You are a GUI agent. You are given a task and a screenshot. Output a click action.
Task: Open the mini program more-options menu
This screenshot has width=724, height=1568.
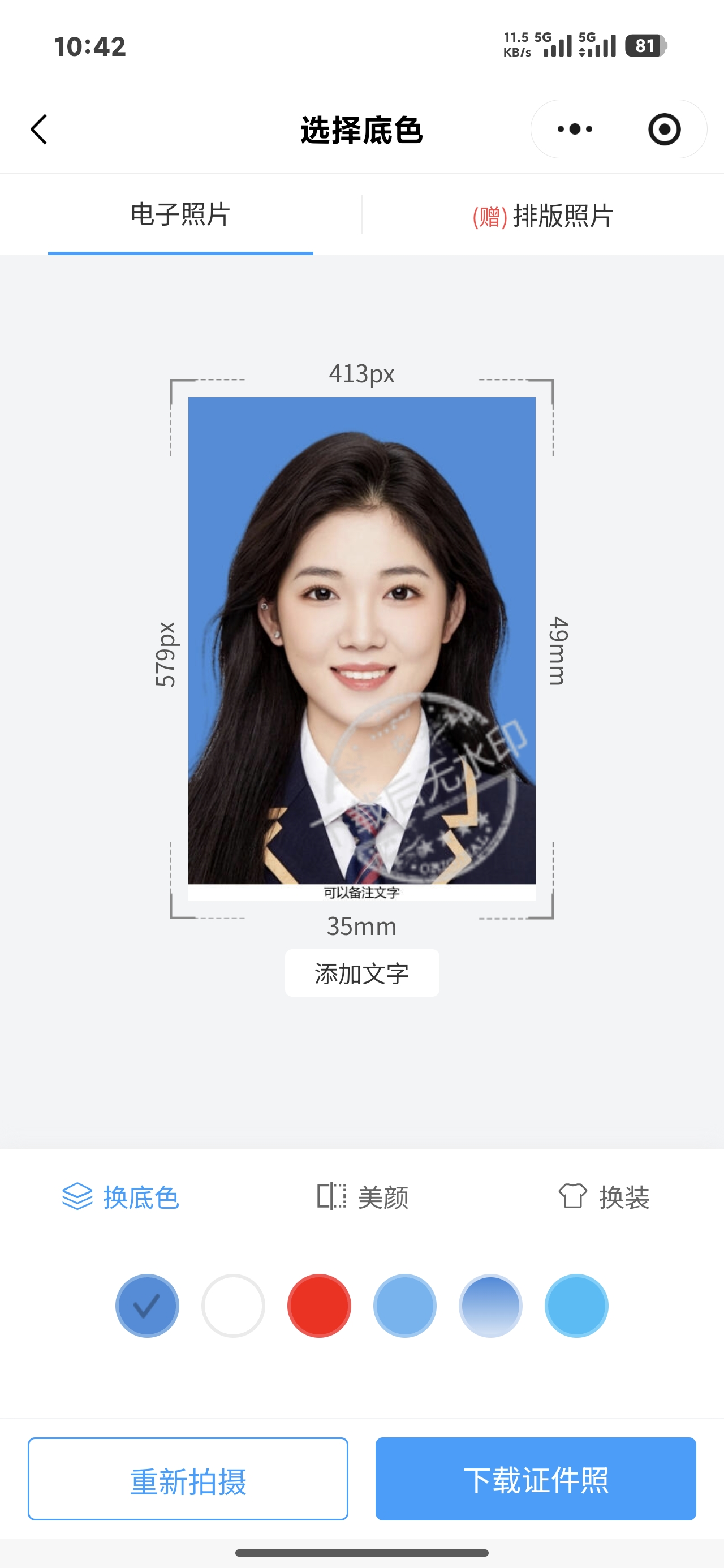click(x=575, y=129)
